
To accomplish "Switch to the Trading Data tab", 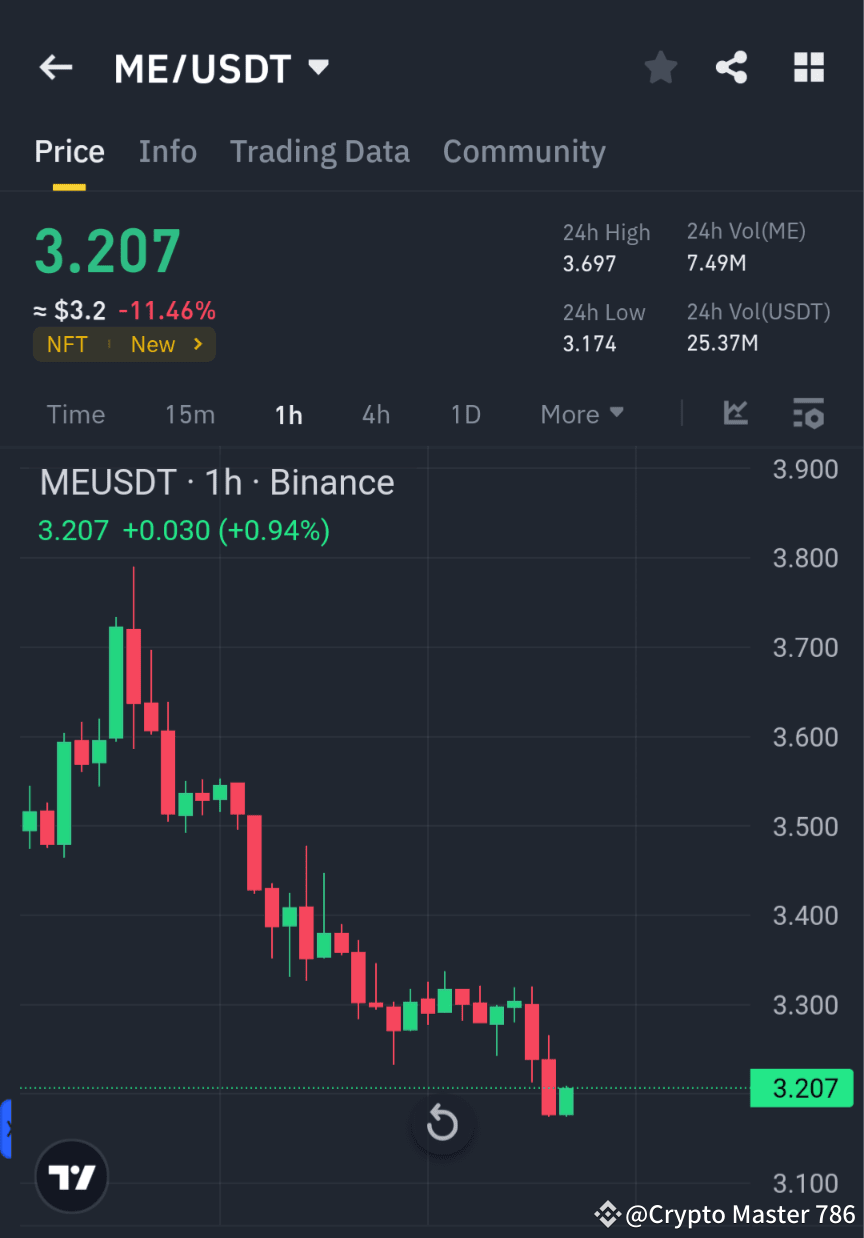I will (x=320, y=151).
